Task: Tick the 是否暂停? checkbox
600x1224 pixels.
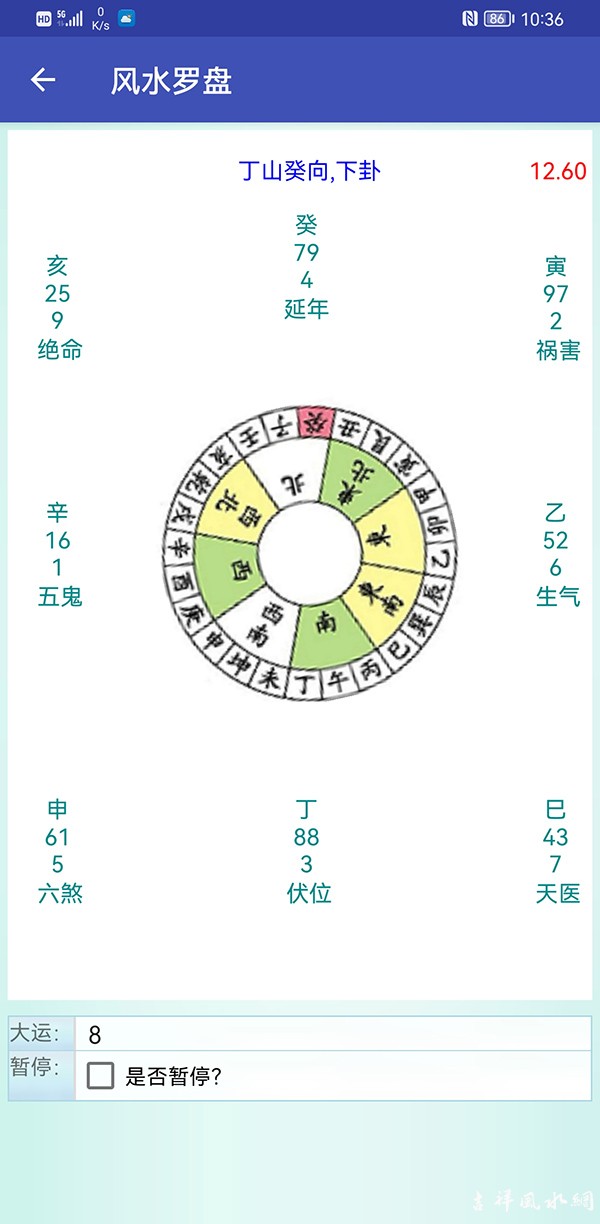Action: pos(100,1076)
